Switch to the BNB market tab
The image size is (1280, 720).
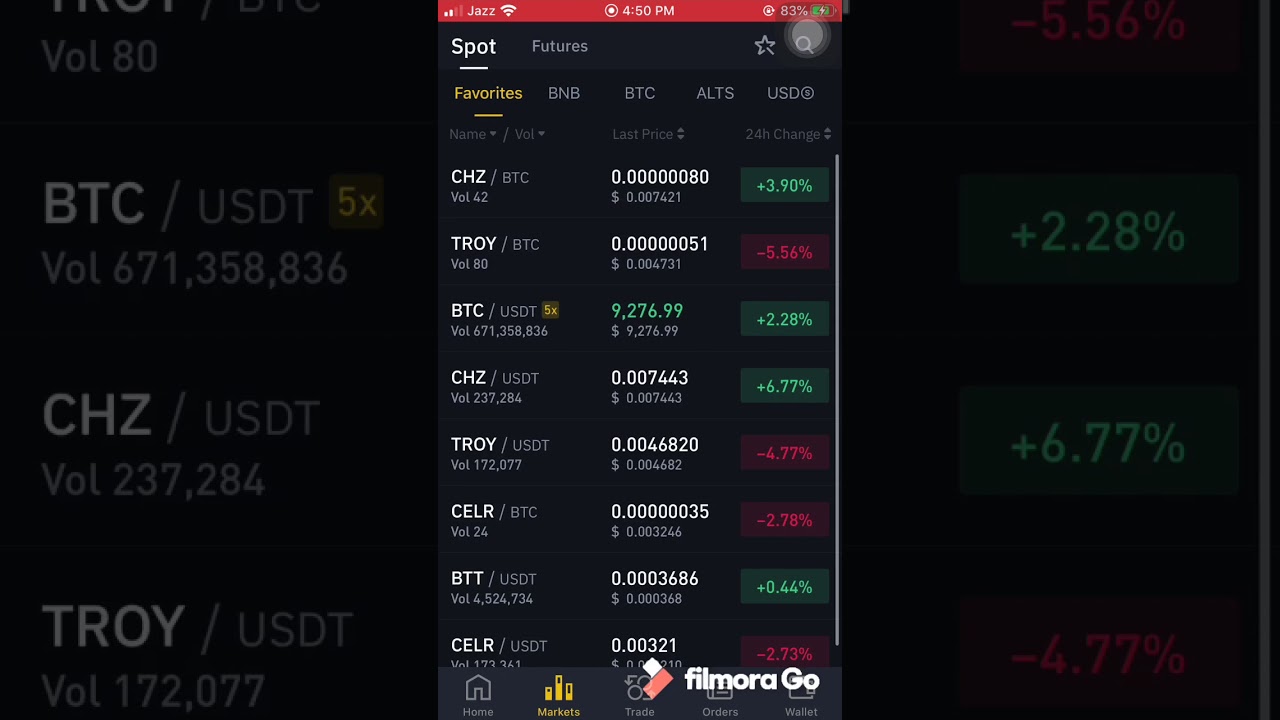point(563,93)
